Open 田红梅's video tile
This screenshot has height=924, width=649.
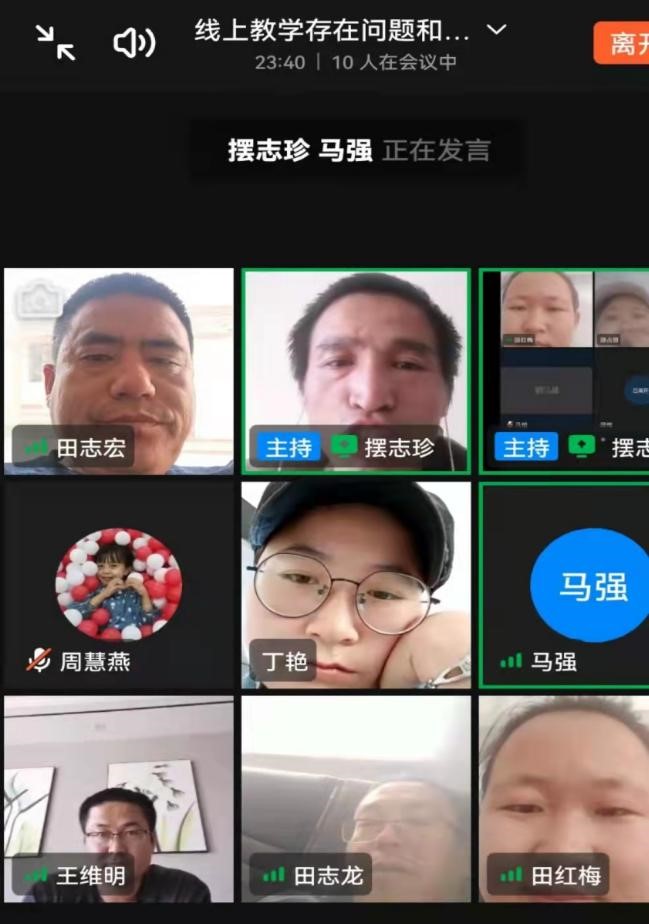(565, 800)
